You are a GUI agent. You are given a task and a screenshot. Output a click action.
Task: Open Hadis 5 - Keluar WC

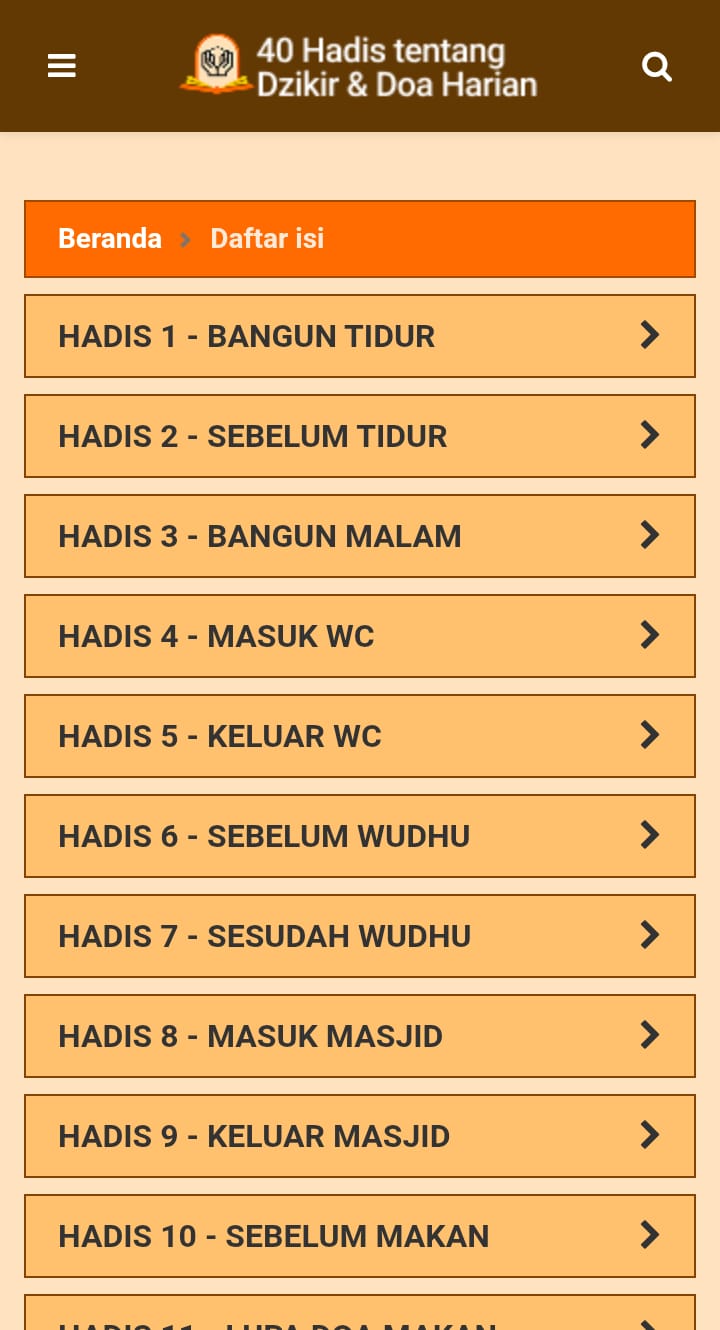point(359,736)
